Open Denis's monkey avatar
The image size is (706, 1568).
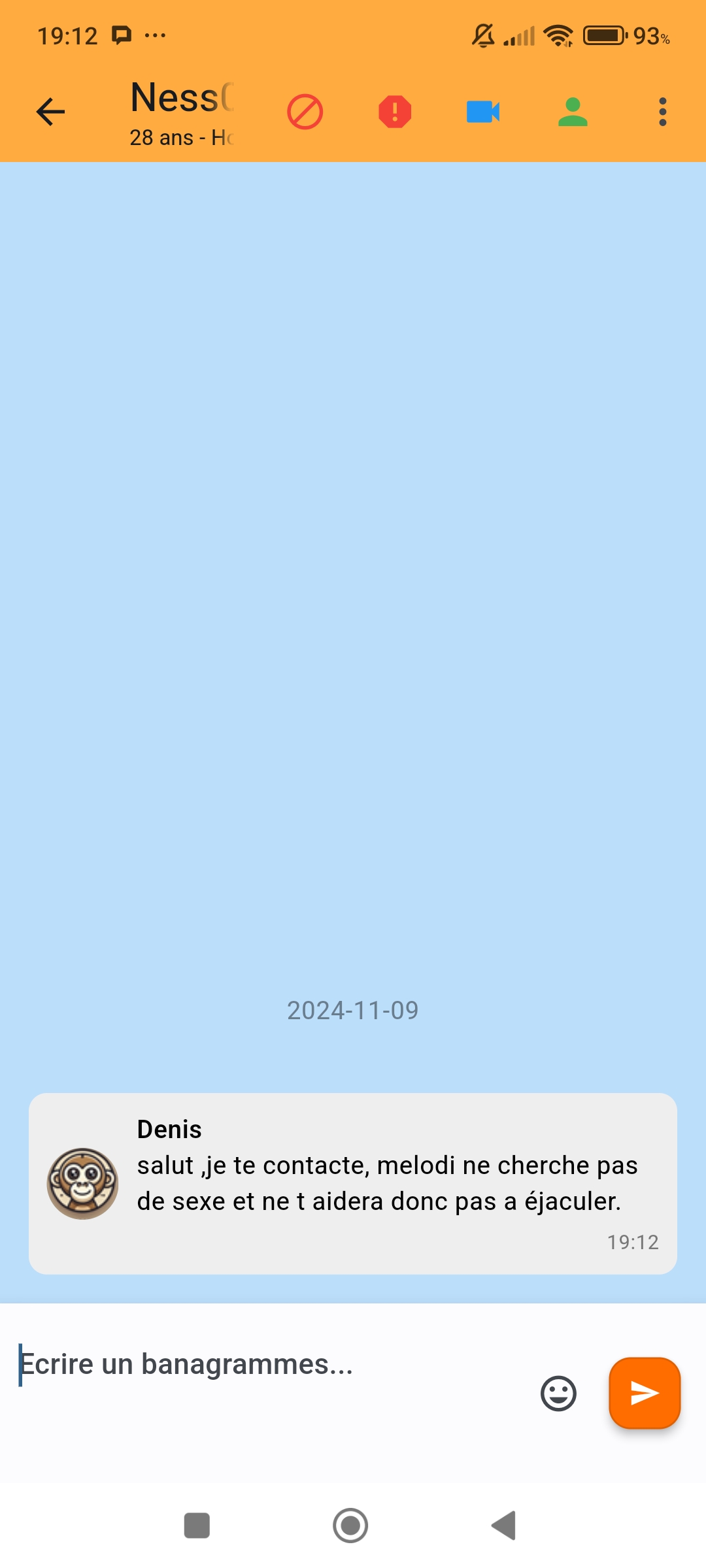coord(82,1183)
